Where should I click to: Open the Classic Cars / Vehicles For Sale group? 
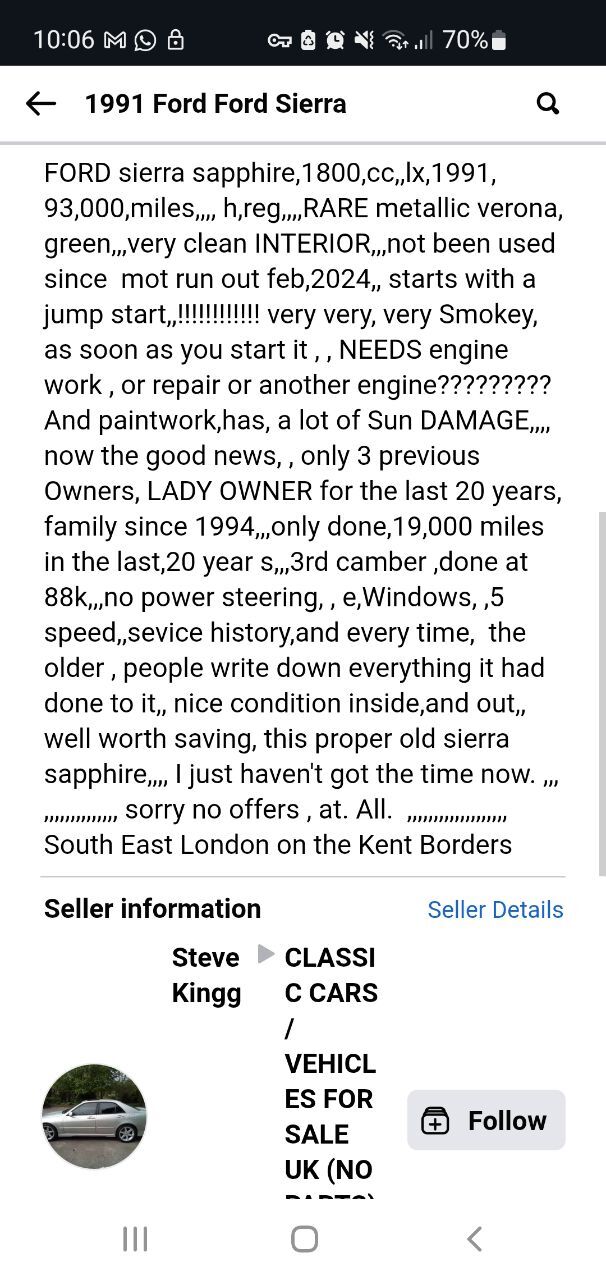pyautogui.click(x=330, y=1071)
